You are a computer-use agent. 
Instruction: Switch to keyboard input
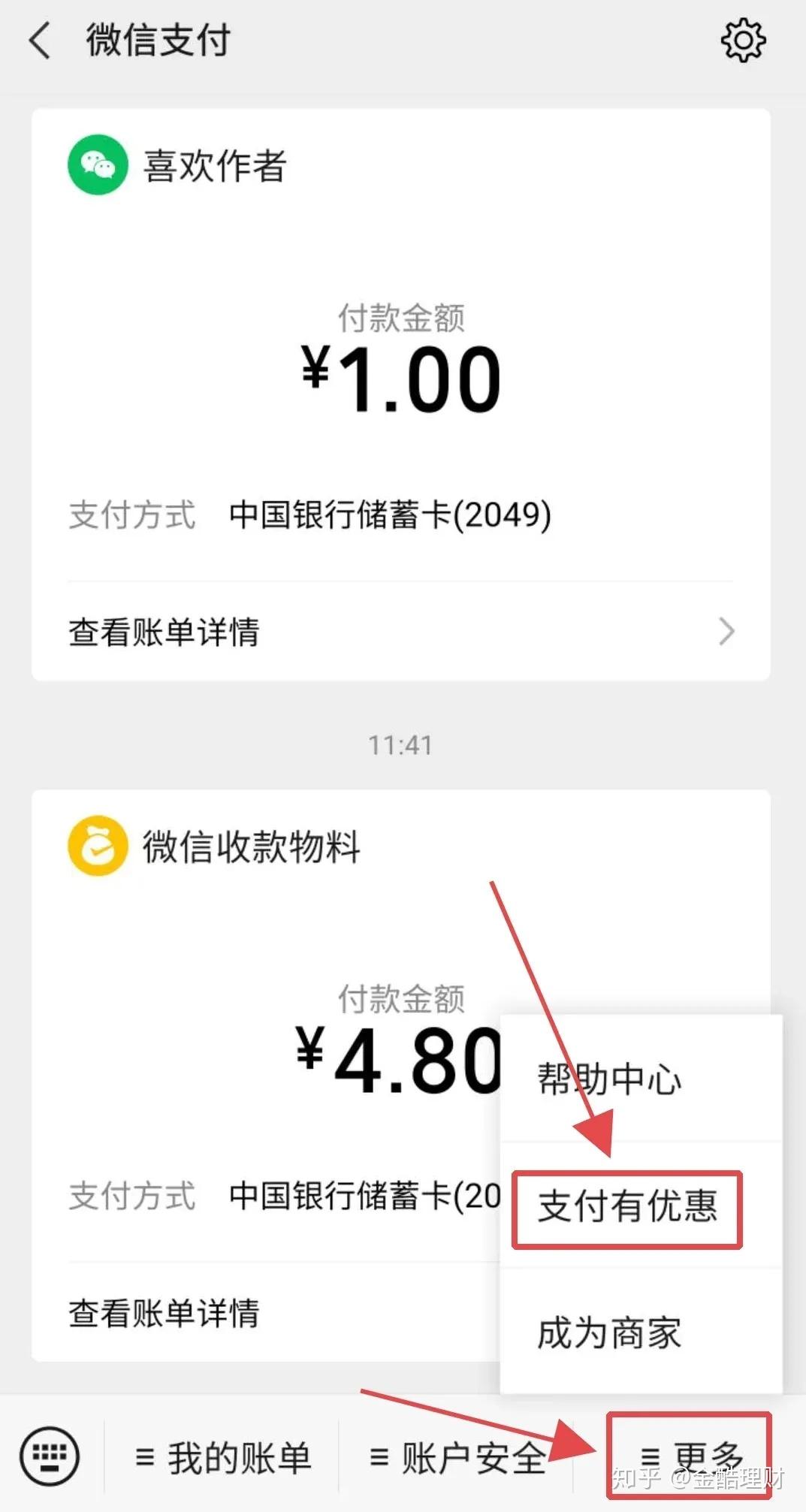(50, 1456)
